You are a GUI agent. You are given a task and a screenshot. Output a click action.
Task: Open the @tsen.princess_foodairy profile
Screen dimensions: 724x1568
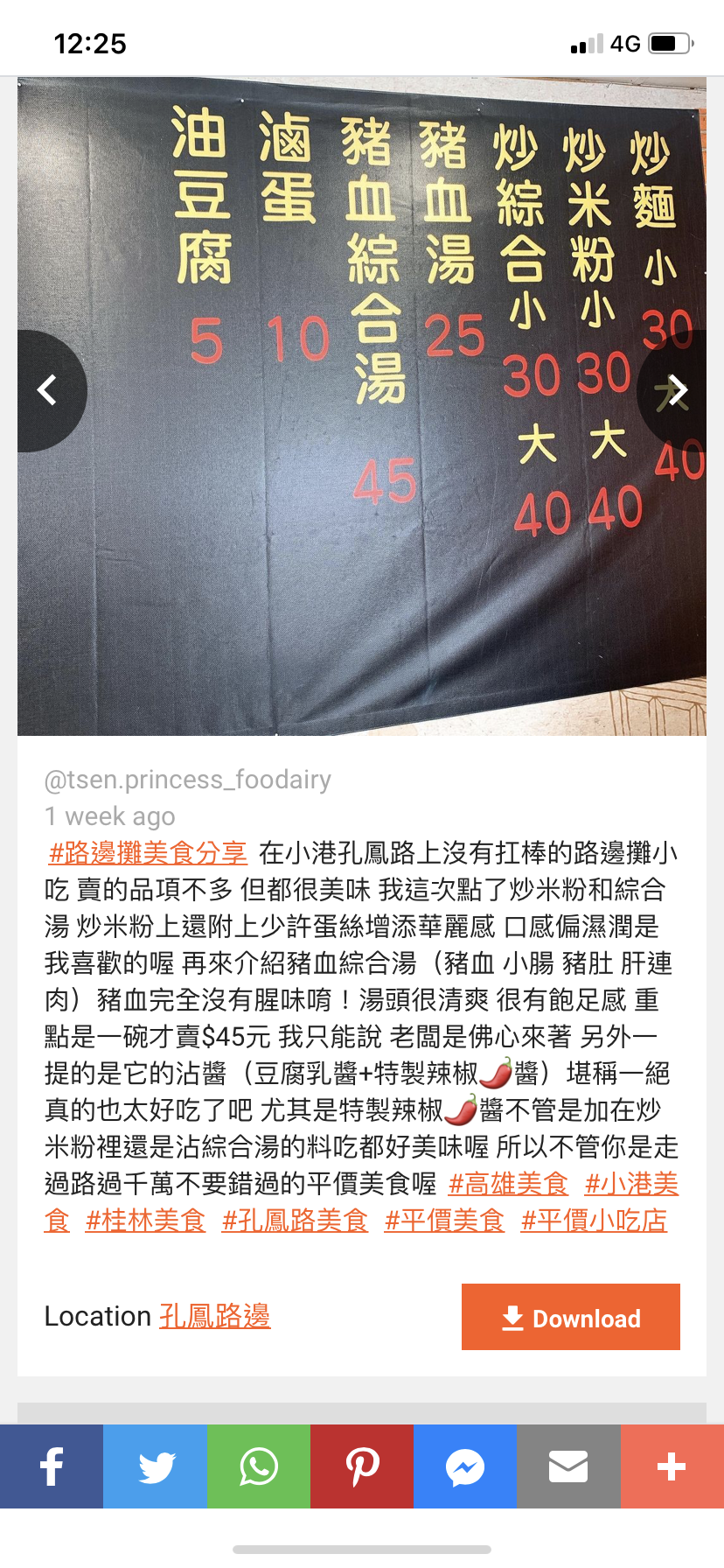(188, 780)
